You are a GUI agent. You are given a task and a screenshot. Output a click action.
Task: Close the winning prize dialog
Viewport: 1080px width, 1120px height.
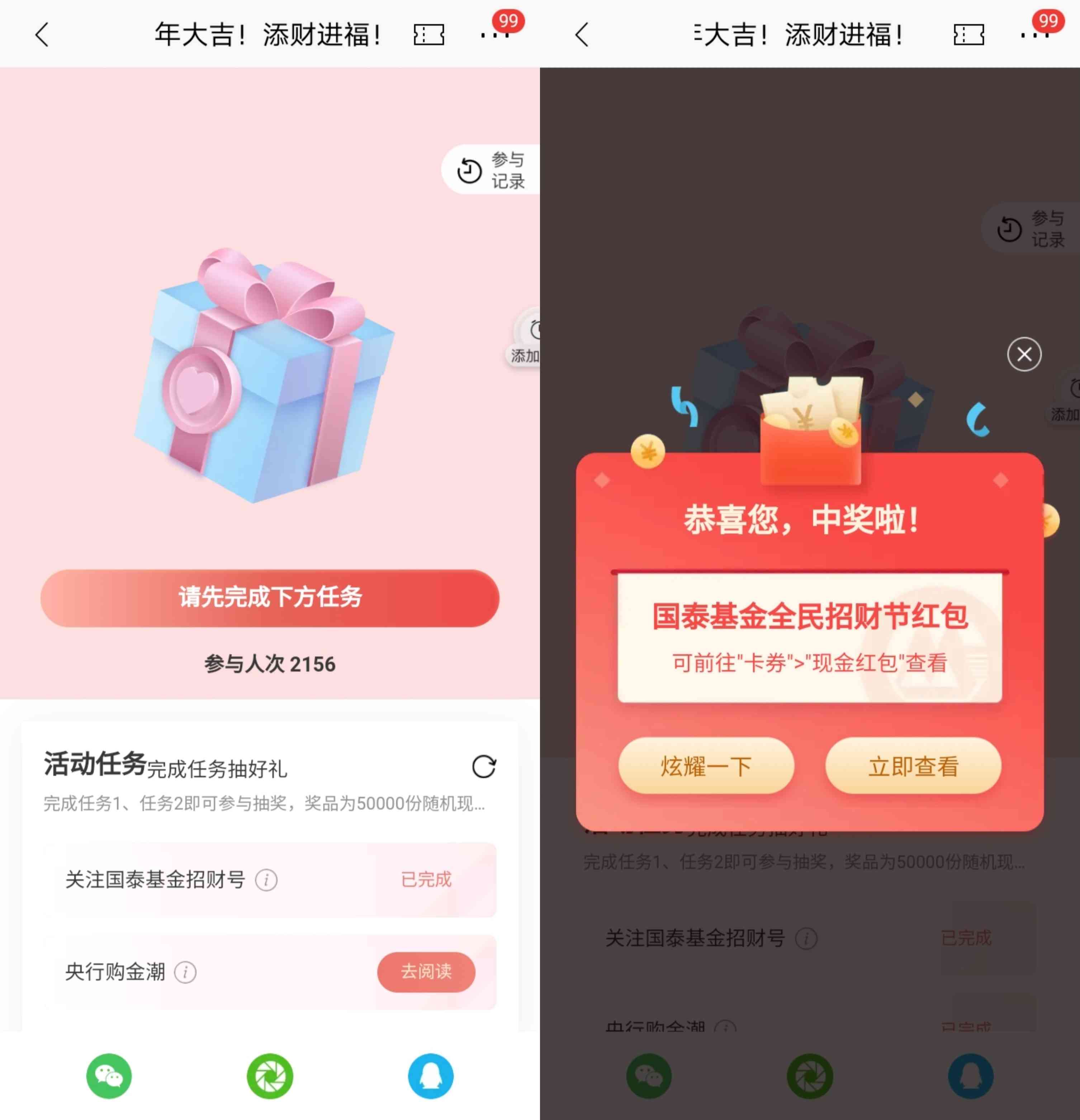[1024, 354]
